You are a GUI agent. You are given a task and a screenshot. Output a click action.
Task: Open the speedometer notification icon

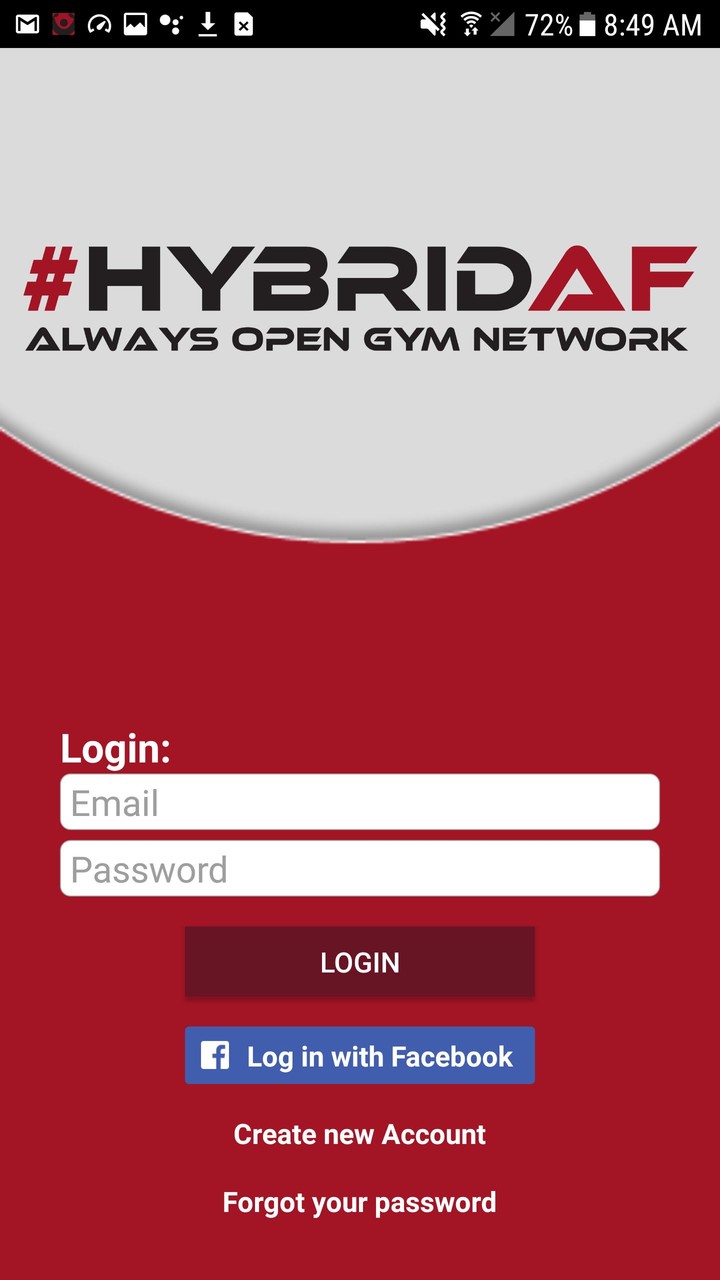pos(100,23)
